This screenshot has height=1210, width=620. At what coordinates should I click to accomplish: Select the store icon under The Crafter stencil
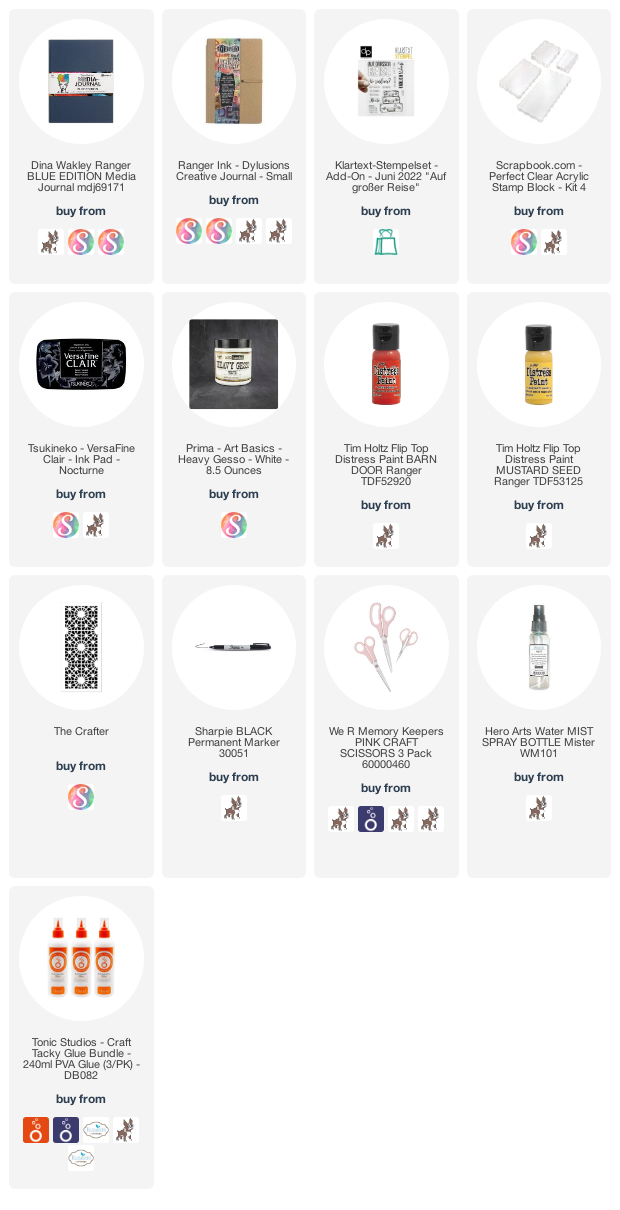click(81, 797)
